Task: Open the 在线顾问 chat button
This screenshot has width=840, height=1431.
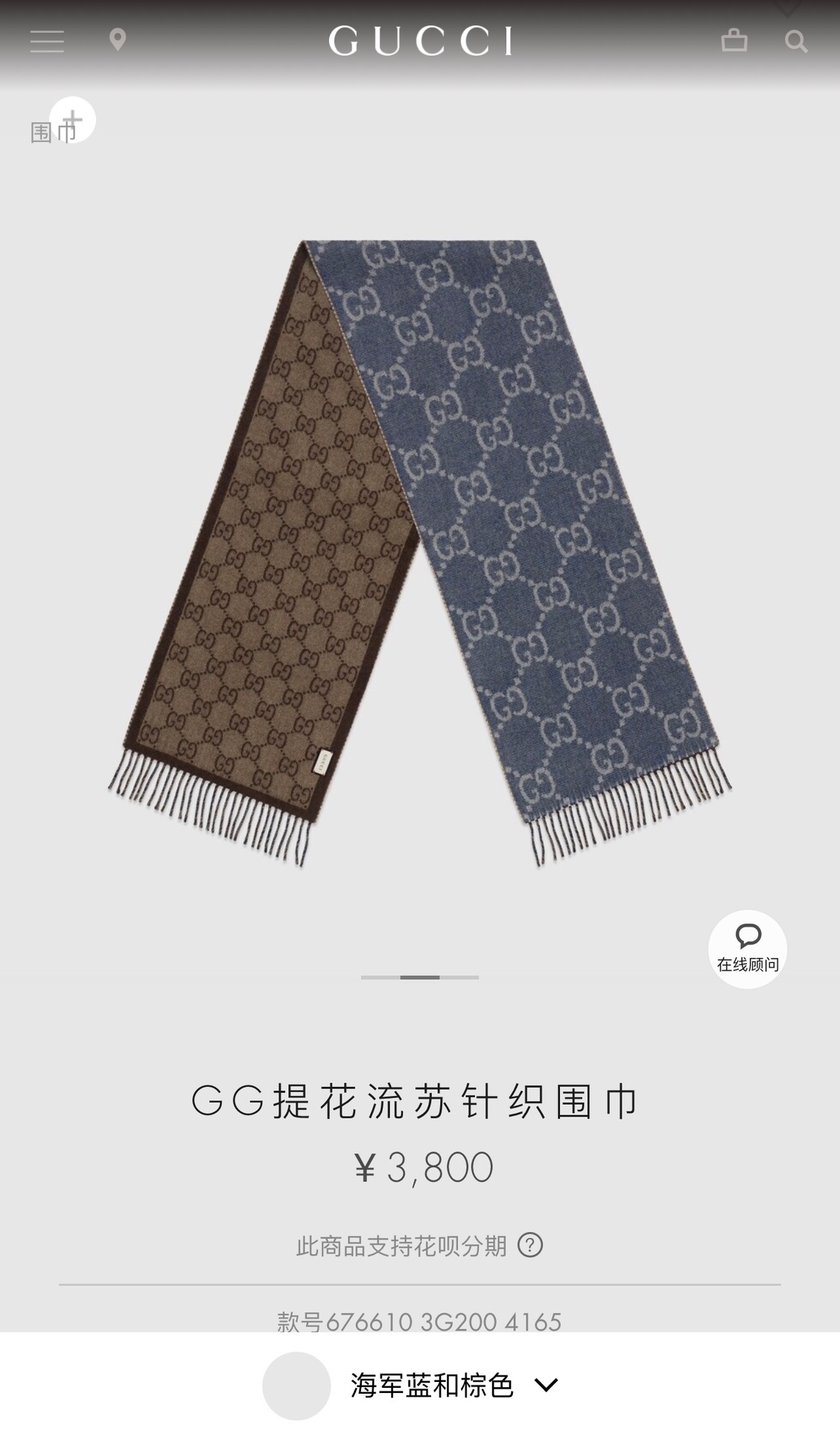Action: coord(747,949)
